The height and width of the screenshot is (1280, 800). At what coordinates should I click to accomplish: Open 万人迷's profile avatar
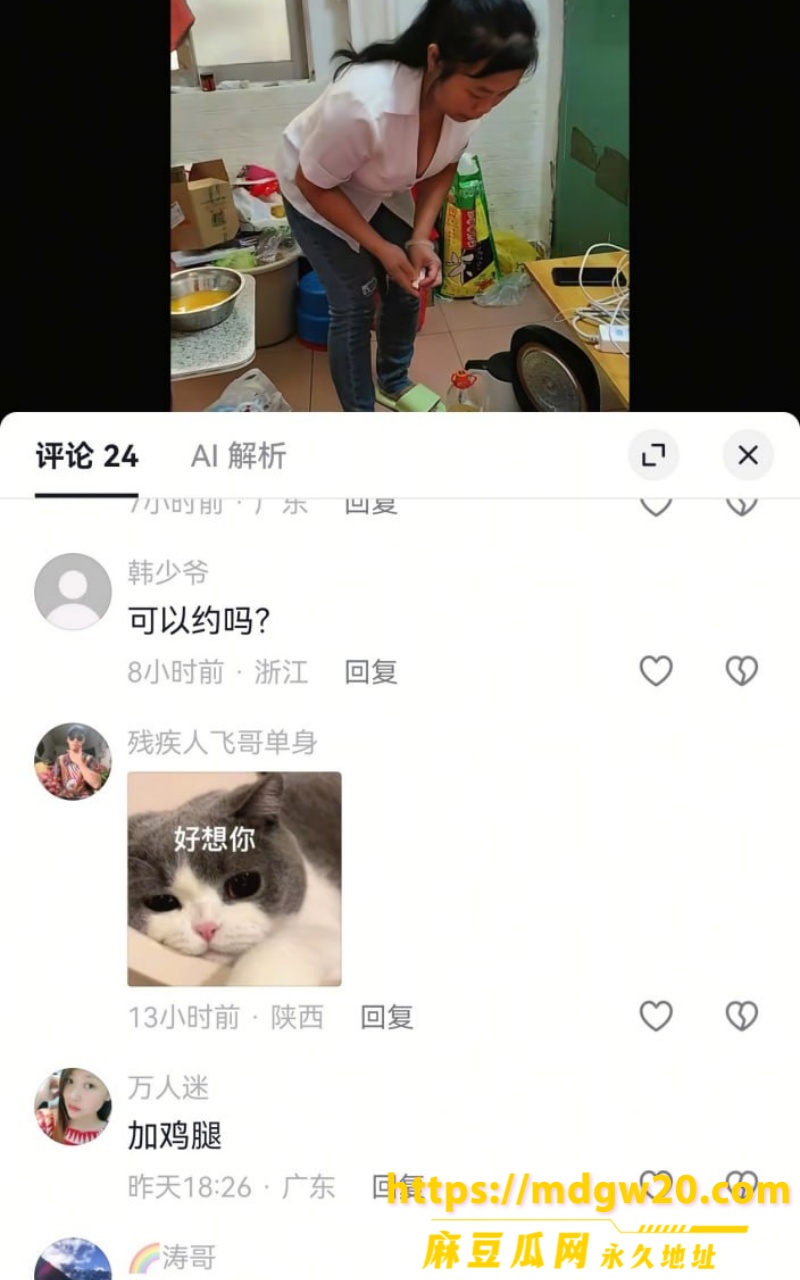pyautogui.click(x=73, y=1106)
